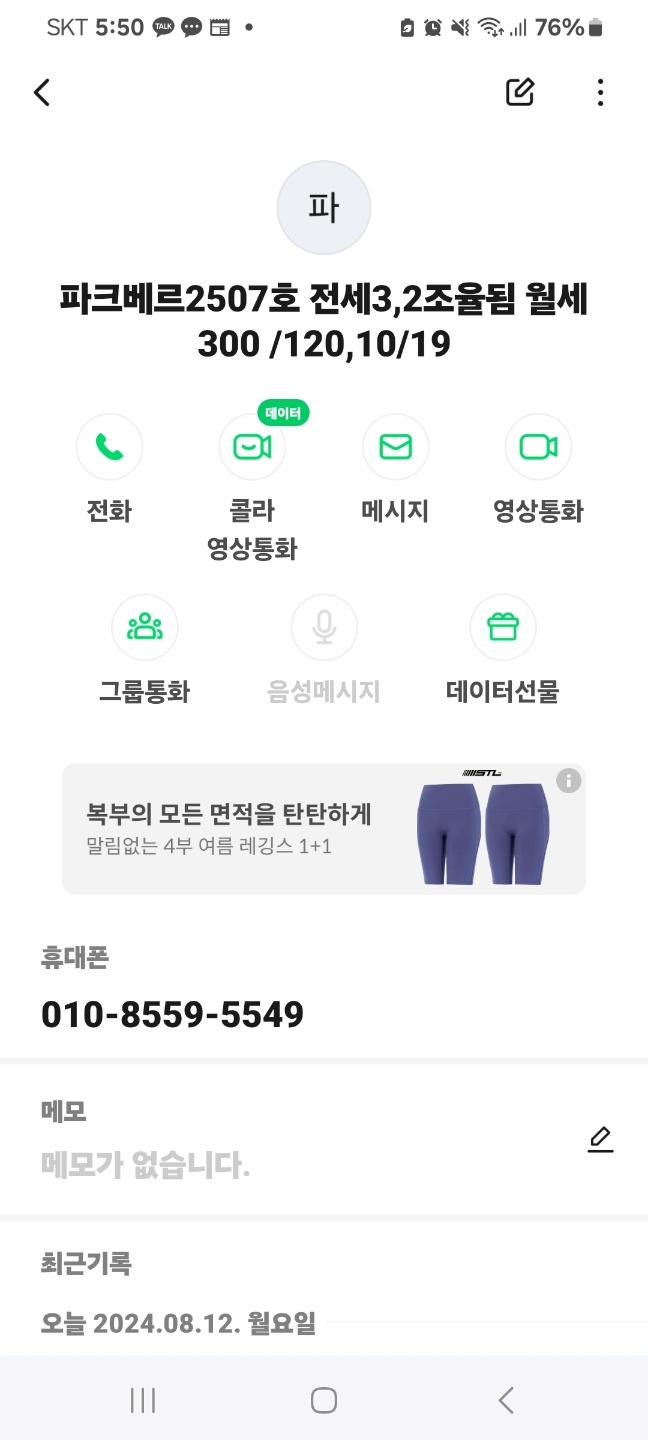Open recent apps from navigation bar

click(143, 1400)
